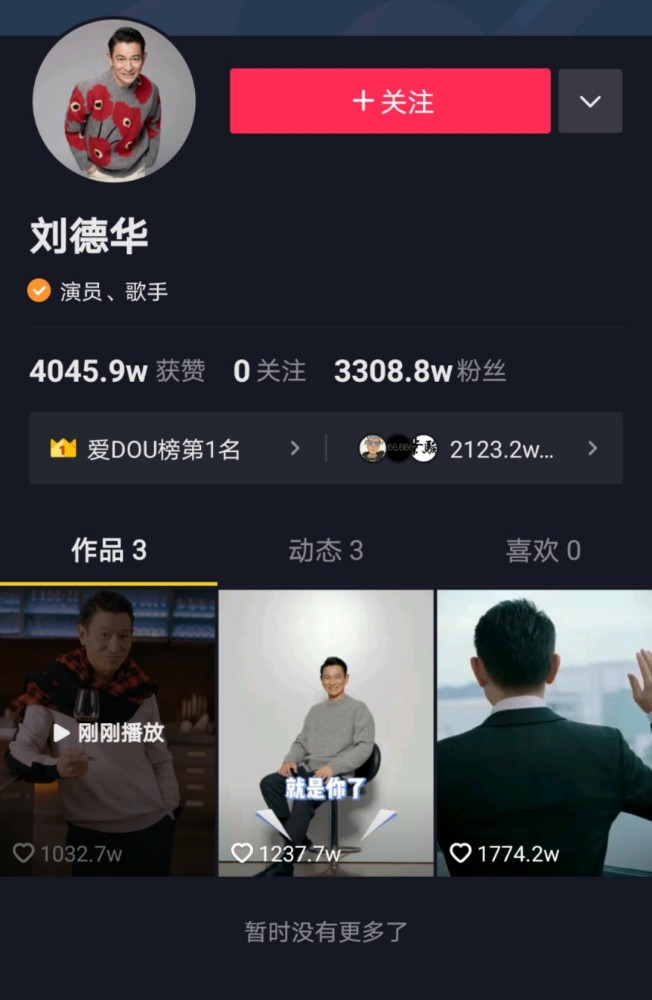
Task: Open the video with 1774.2w likes
Action: tap(544, 732)
